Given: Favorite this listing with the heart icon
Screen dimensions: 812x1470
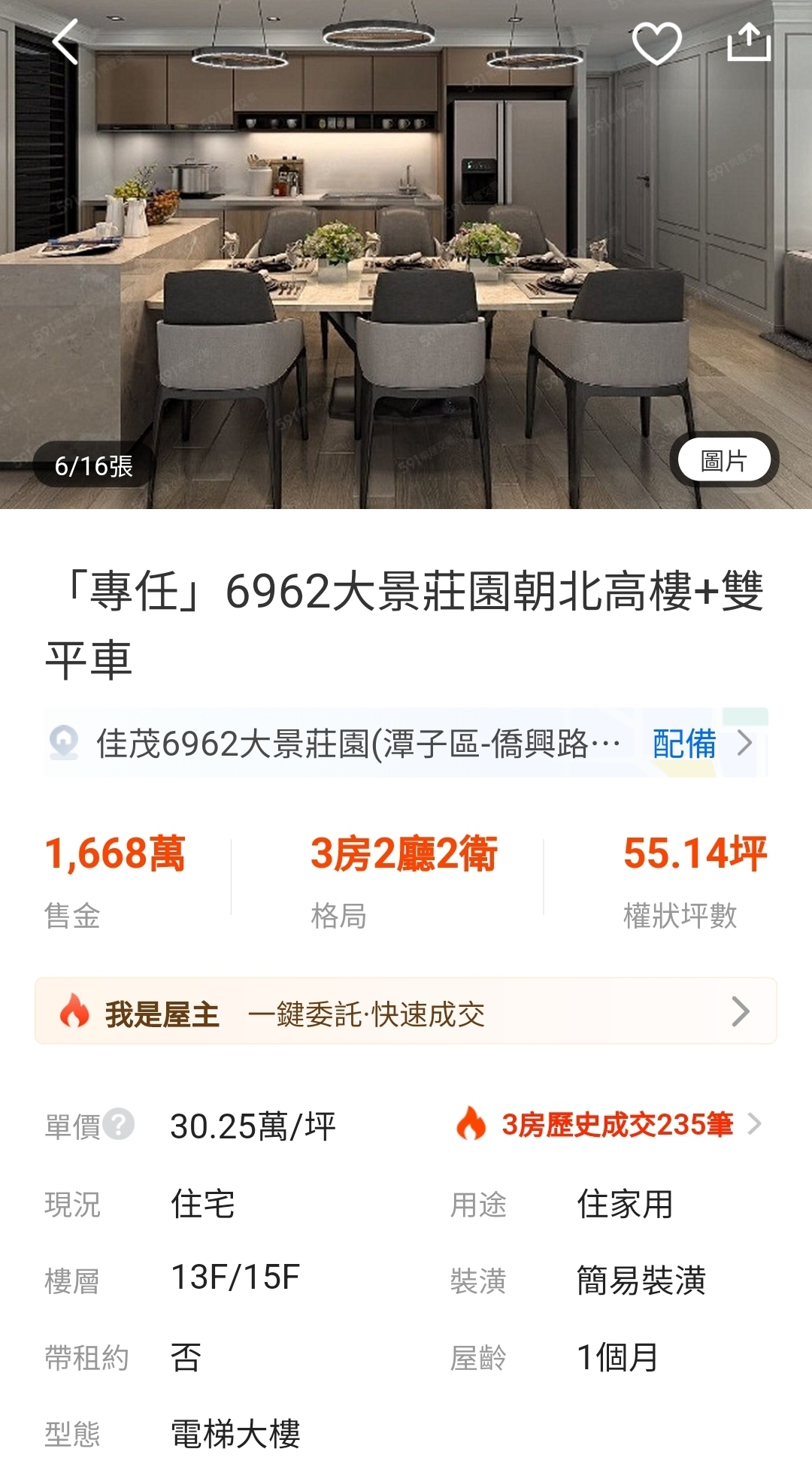Looking at the screenshot, I should 656,42.
